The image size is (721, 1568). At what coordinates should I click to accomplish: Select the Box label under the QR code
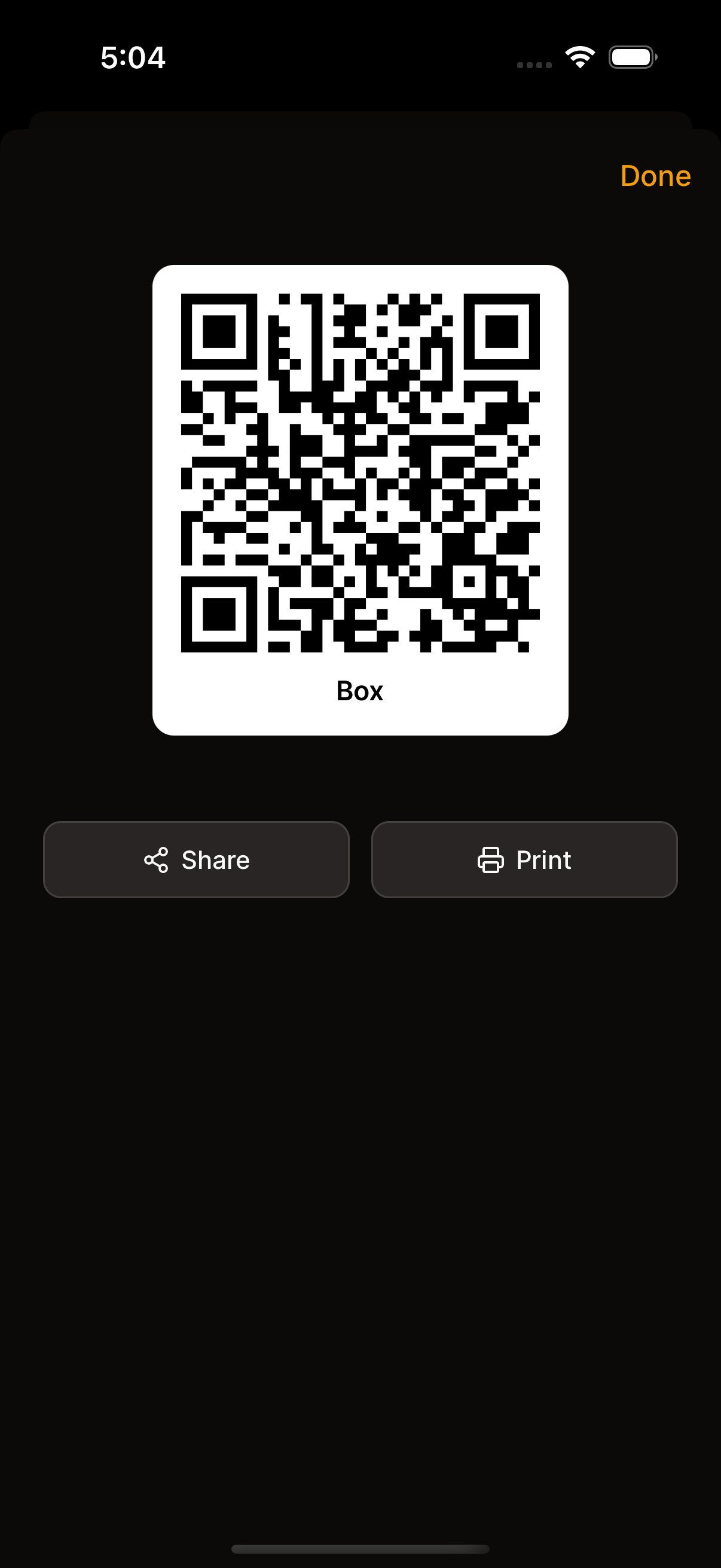coord(359,690)
